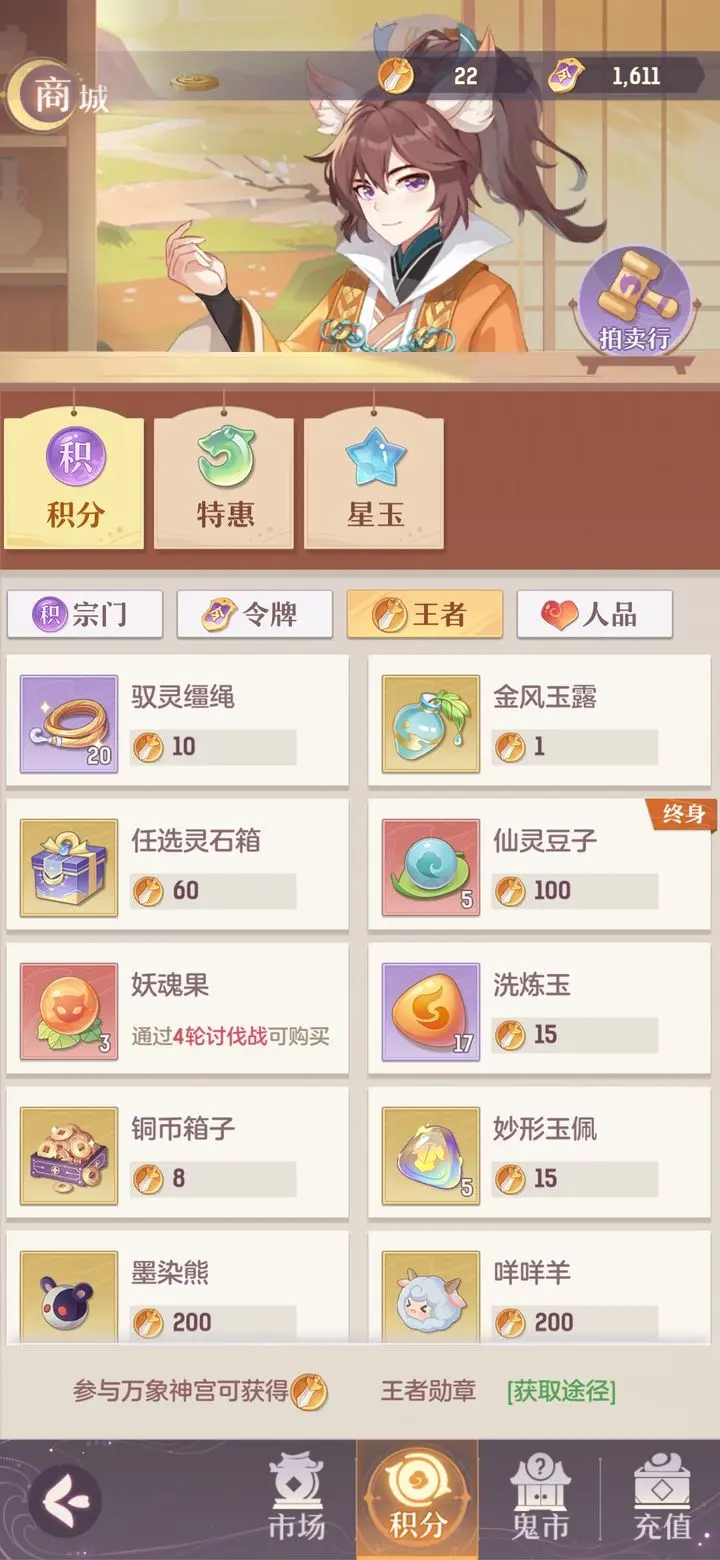Open the 洗炼玉 item card
This screenshot has height=1560, width=720.
point(540,1009)
